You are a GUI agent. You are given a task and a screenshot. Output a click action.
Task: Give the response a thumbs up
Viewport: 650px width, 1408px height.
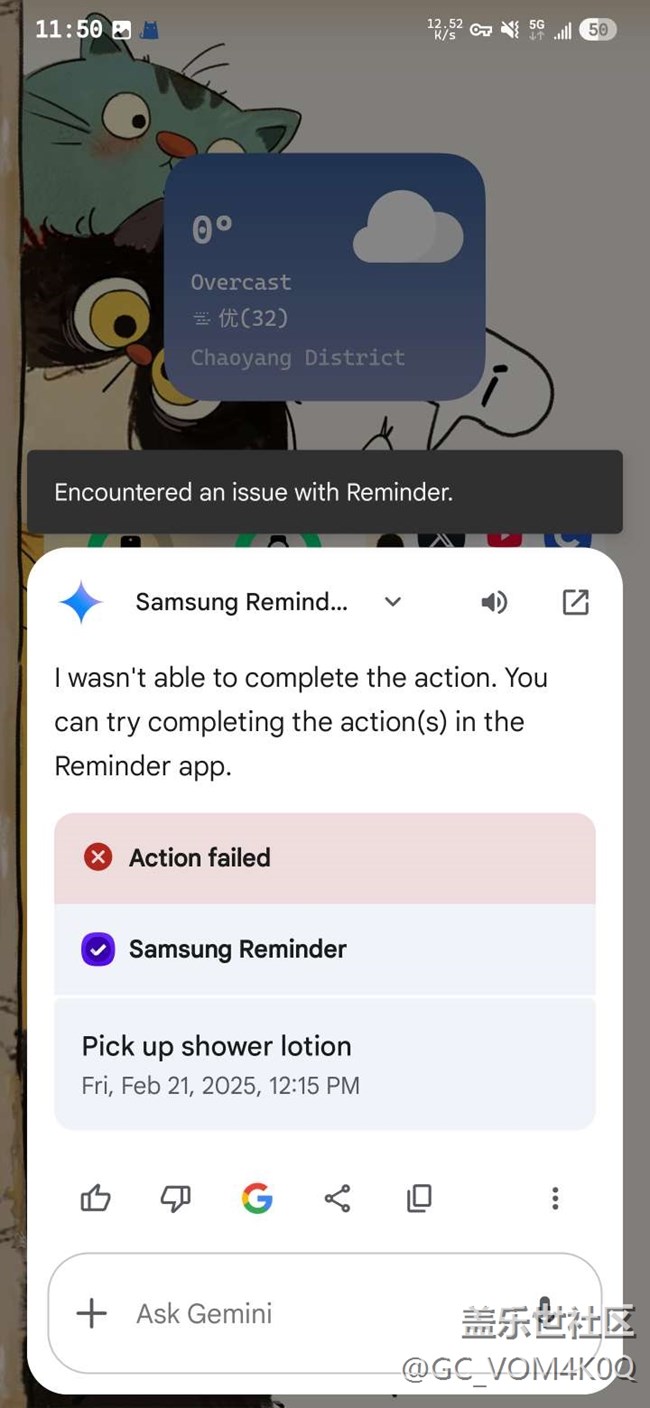tap(96, 1198)
